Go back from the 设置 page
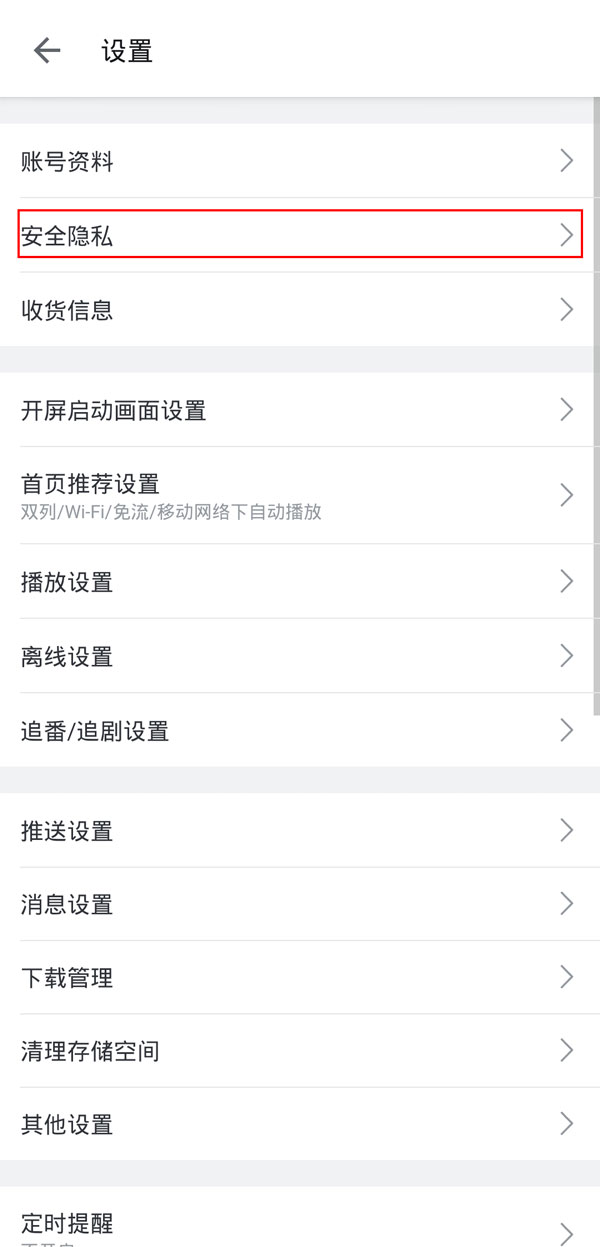Viewport: 600px width, 1247px height. pos(47,51)
